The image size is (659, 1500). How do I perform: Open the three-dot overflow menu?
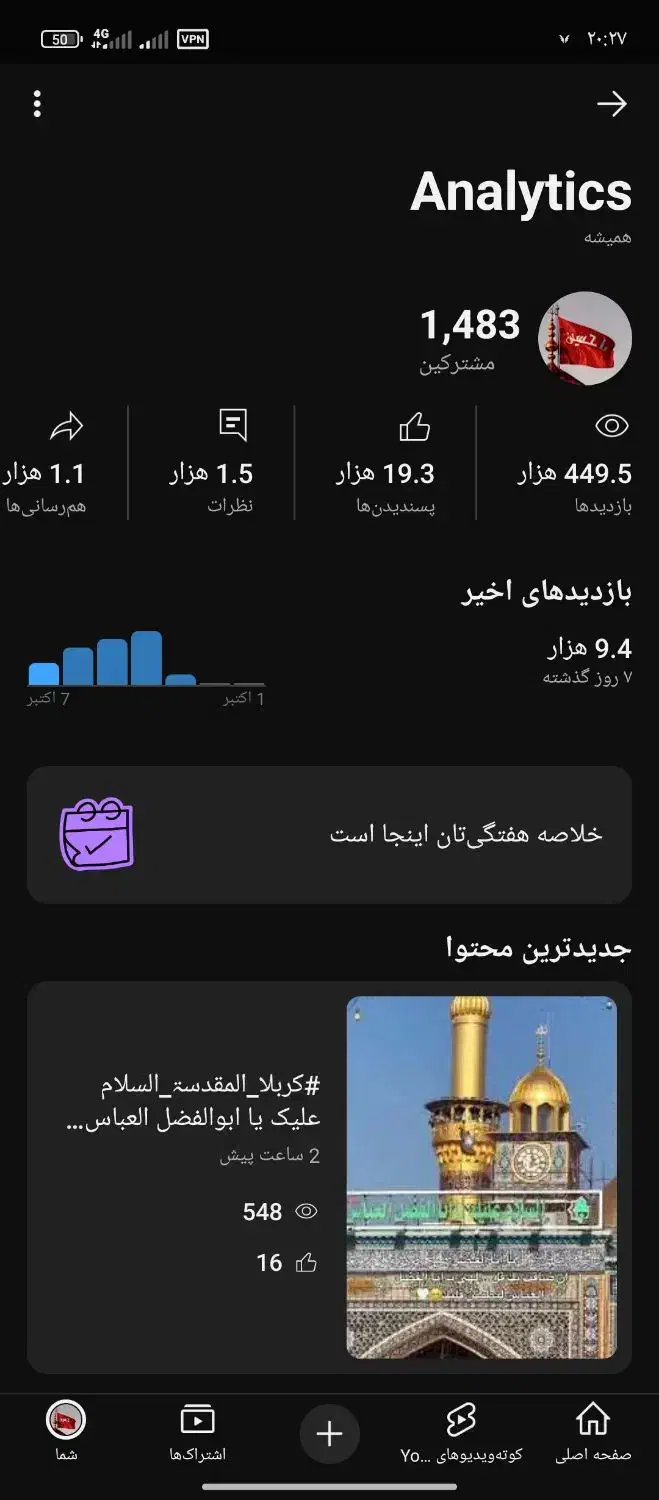pos(37,104)
